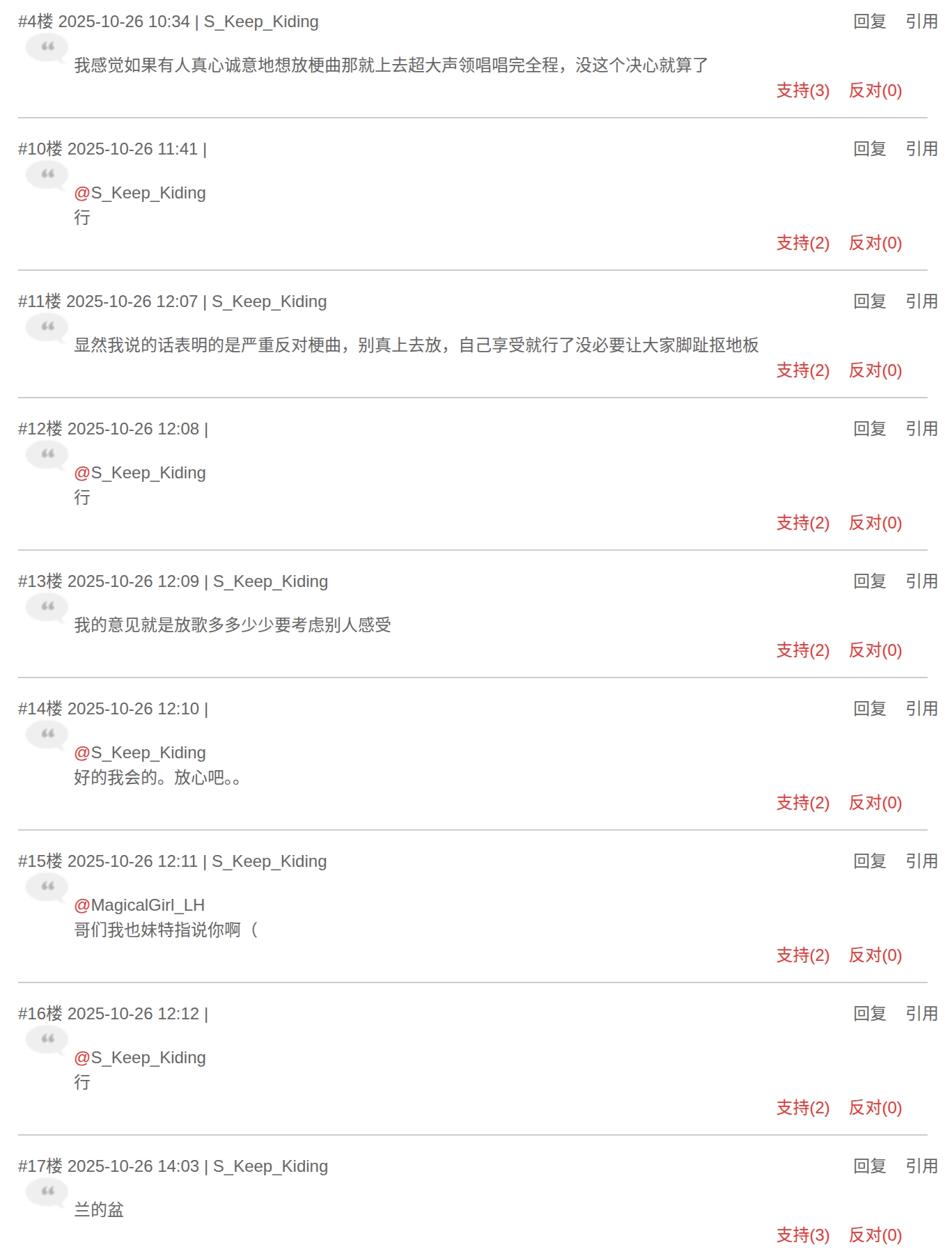The image size is (952, 1254).
Task: Support the #17 floor comment
Action: 802,1235
